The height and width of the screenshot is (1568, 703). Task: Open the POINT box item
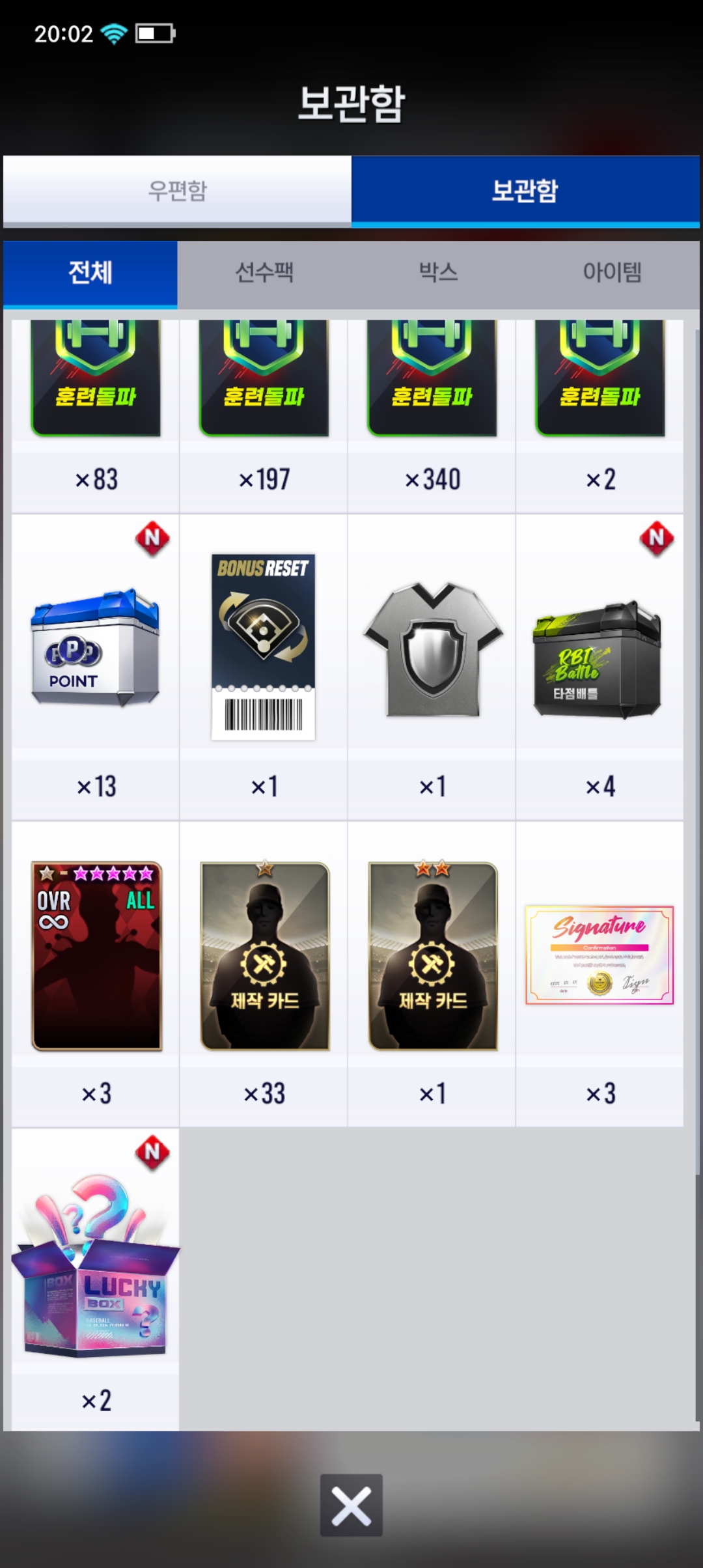click(96, 648)
